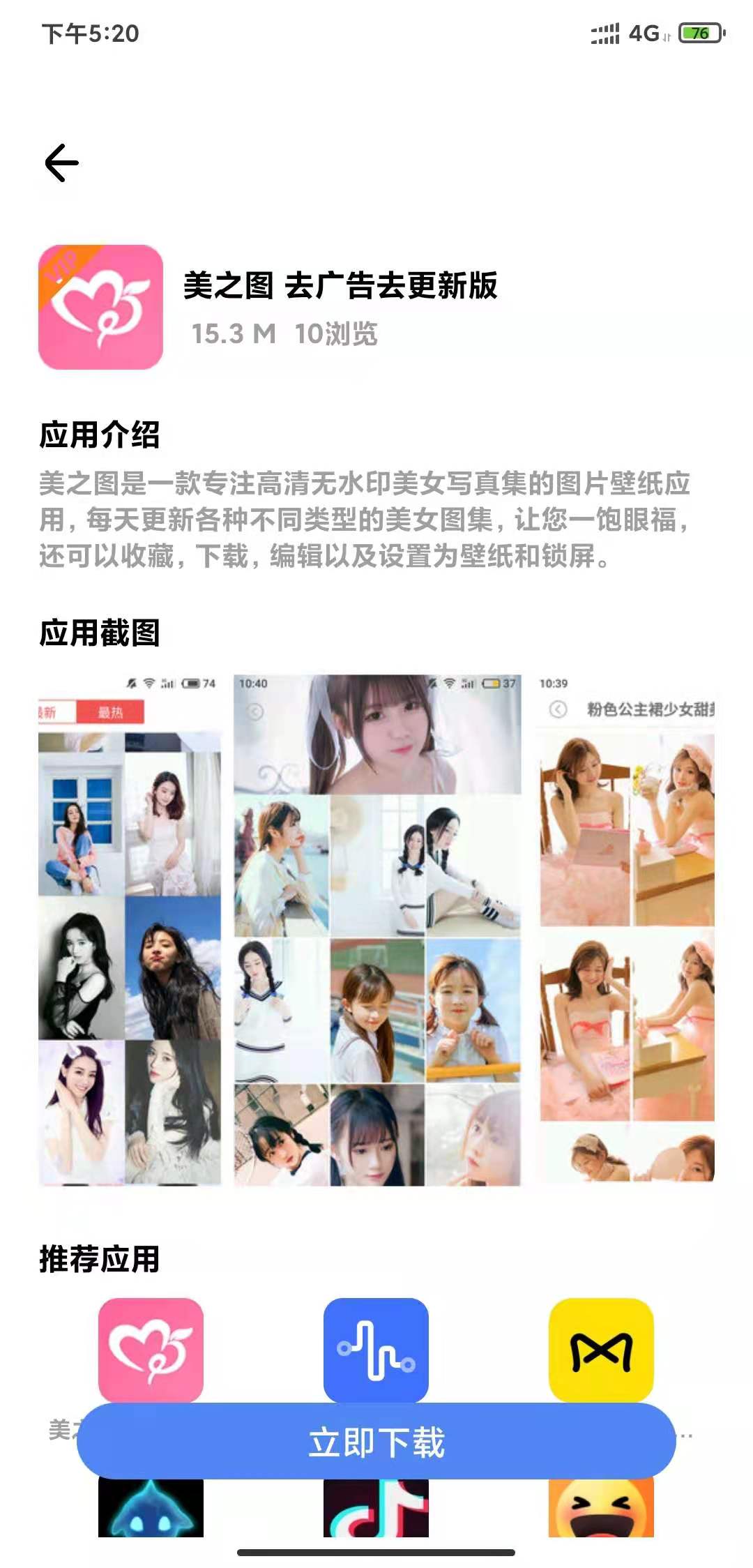View the middle app screenshot at 10:40
Viewport: 753px width, 1568px height.
point(377,929)
